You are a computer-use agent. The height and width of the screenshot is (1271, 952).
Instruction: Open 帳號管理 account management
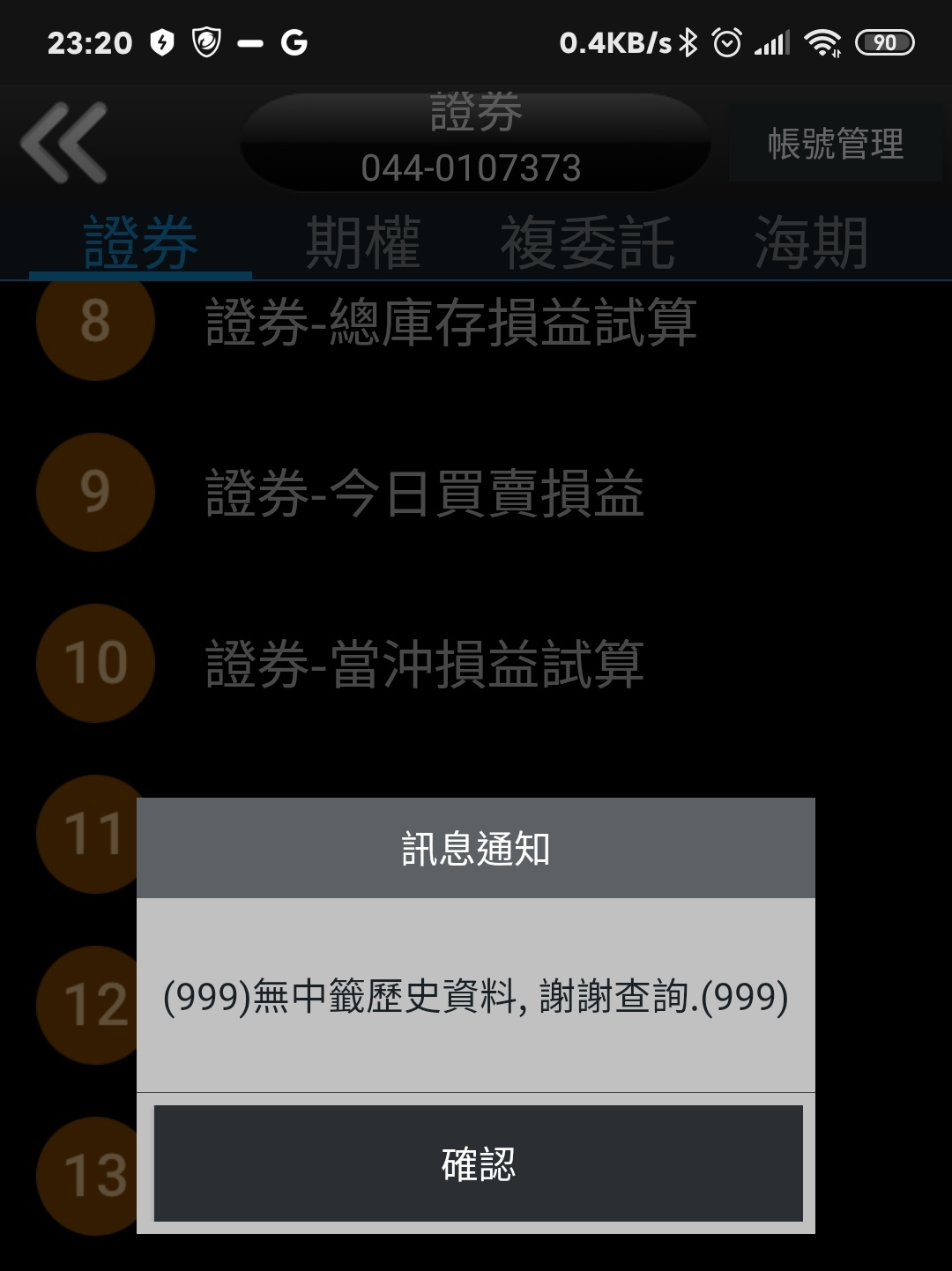point(835,144)
